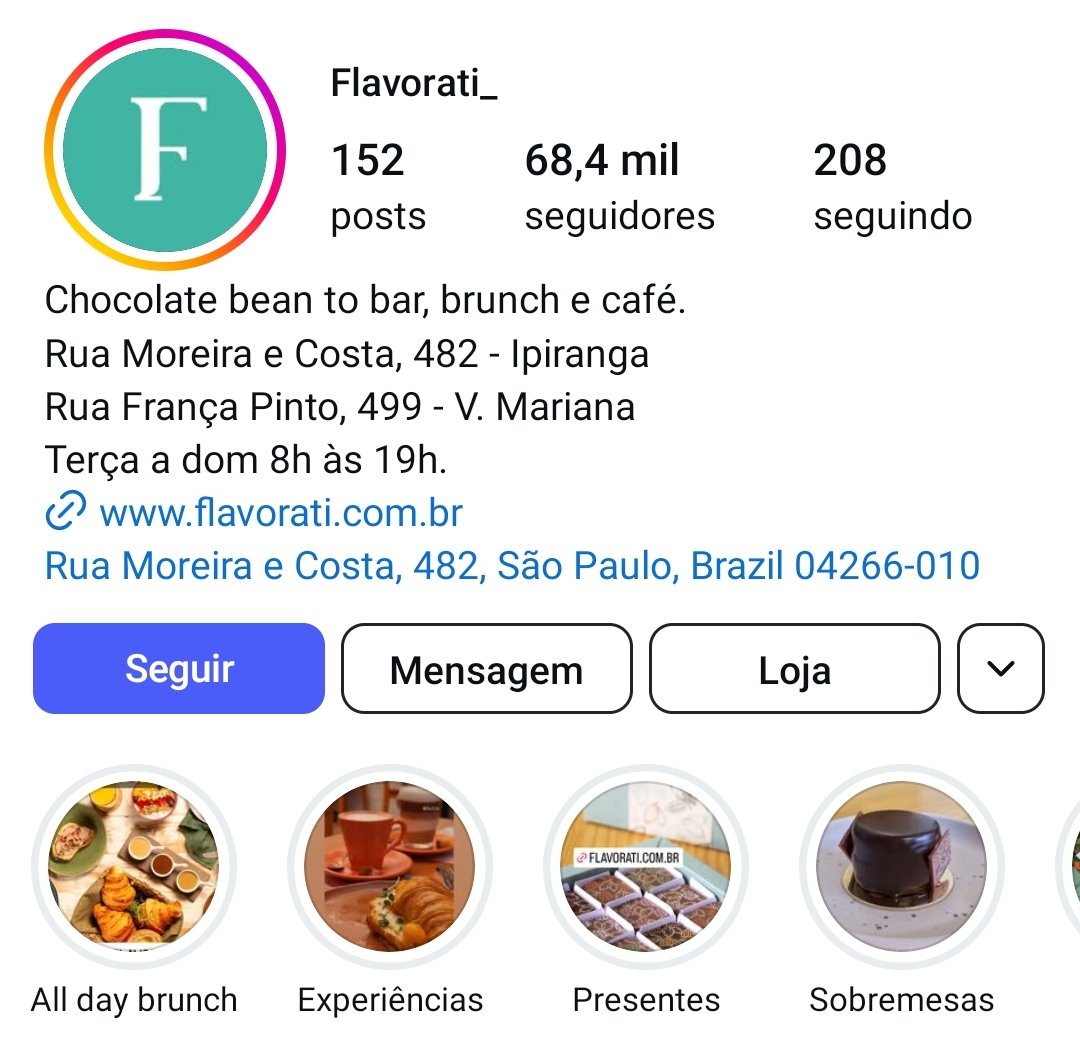Open the Rua Moreira e Costa address link
Viewport: 1080px width, 1046px height.
pyautogui.click(x=512, y=566)
